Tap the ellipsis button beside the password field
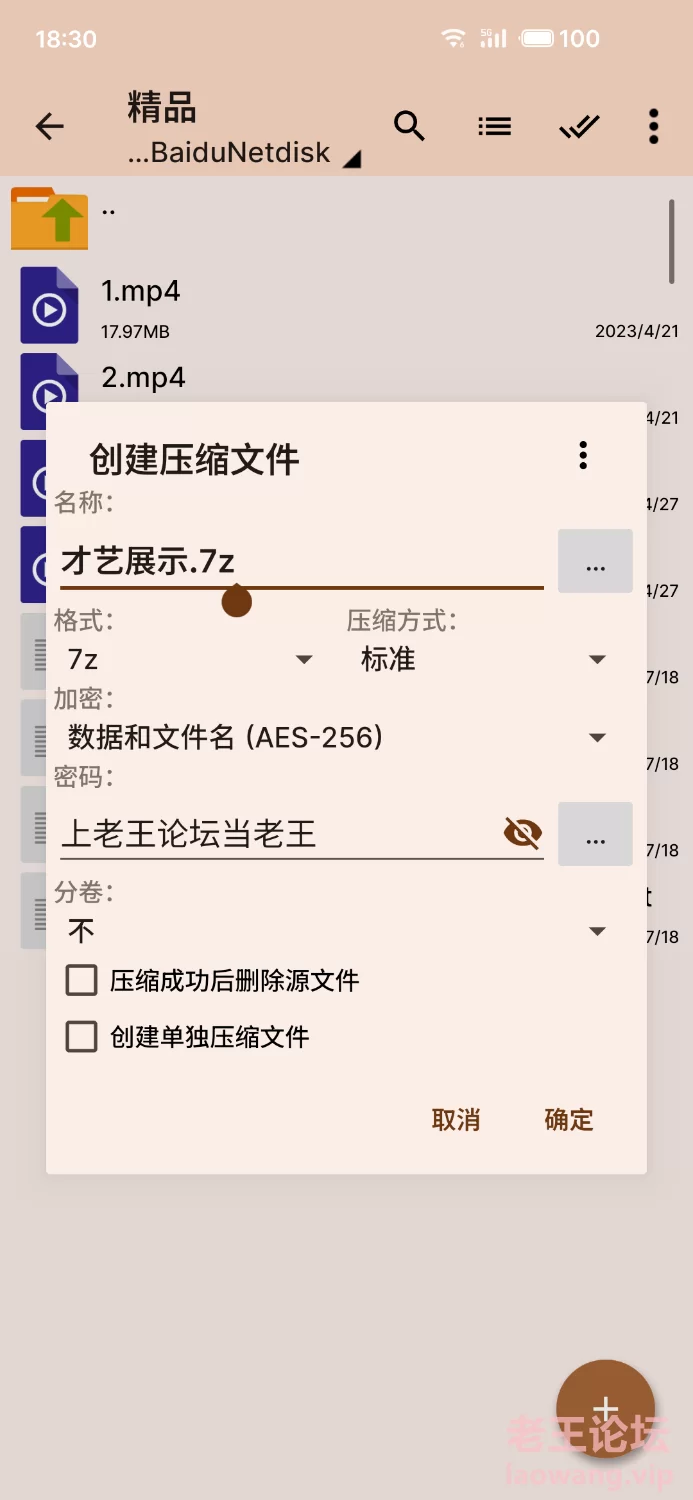The width and height of the screenshot is (693, 1500). tap(595, 834)
